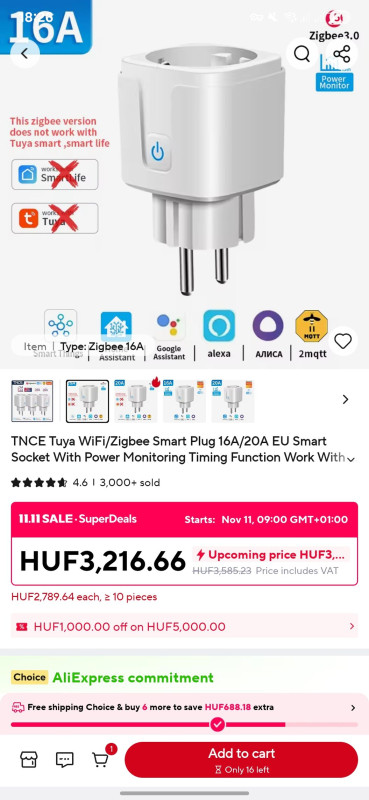
Task: Share this smart plug listing
Action: 341,54
